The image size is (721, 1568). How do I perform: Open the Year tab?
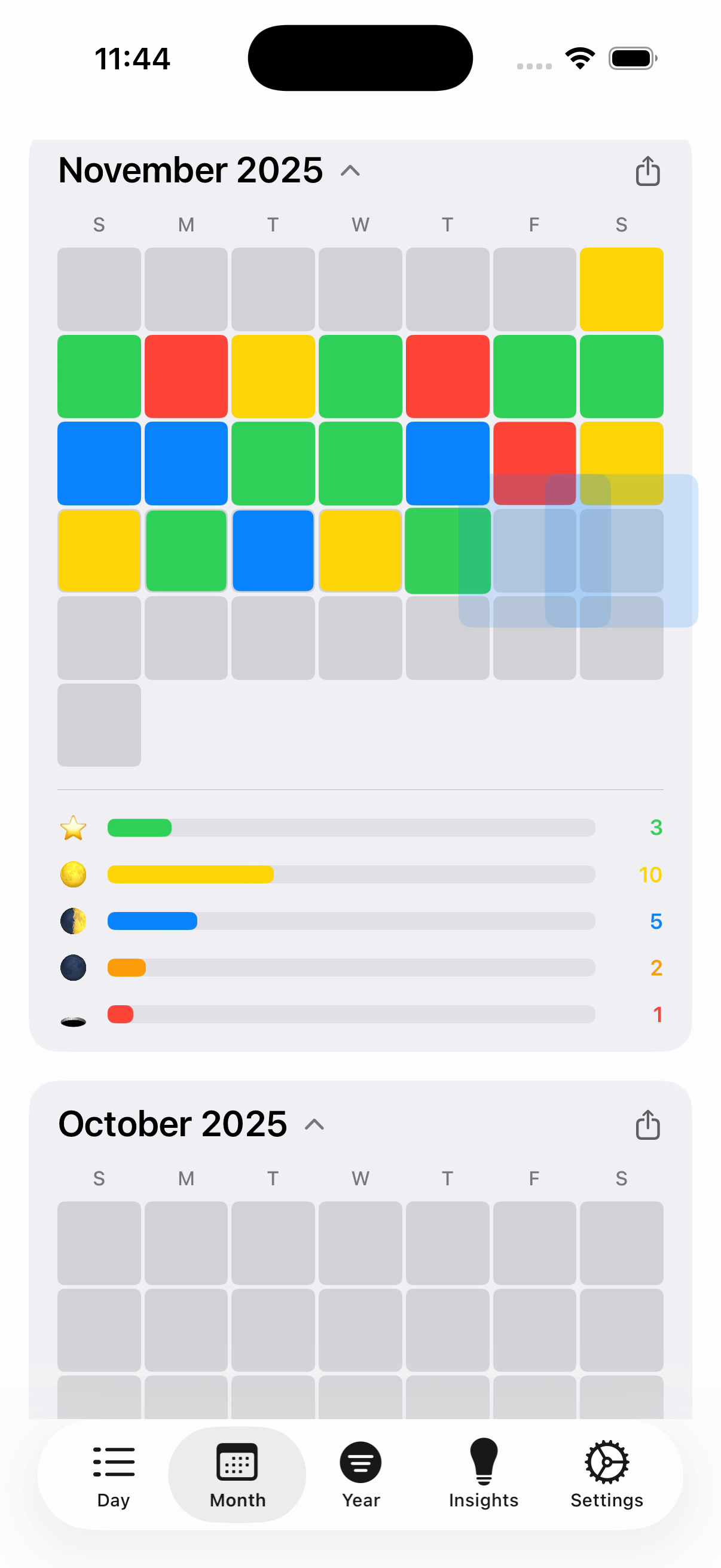point(361,1474)
